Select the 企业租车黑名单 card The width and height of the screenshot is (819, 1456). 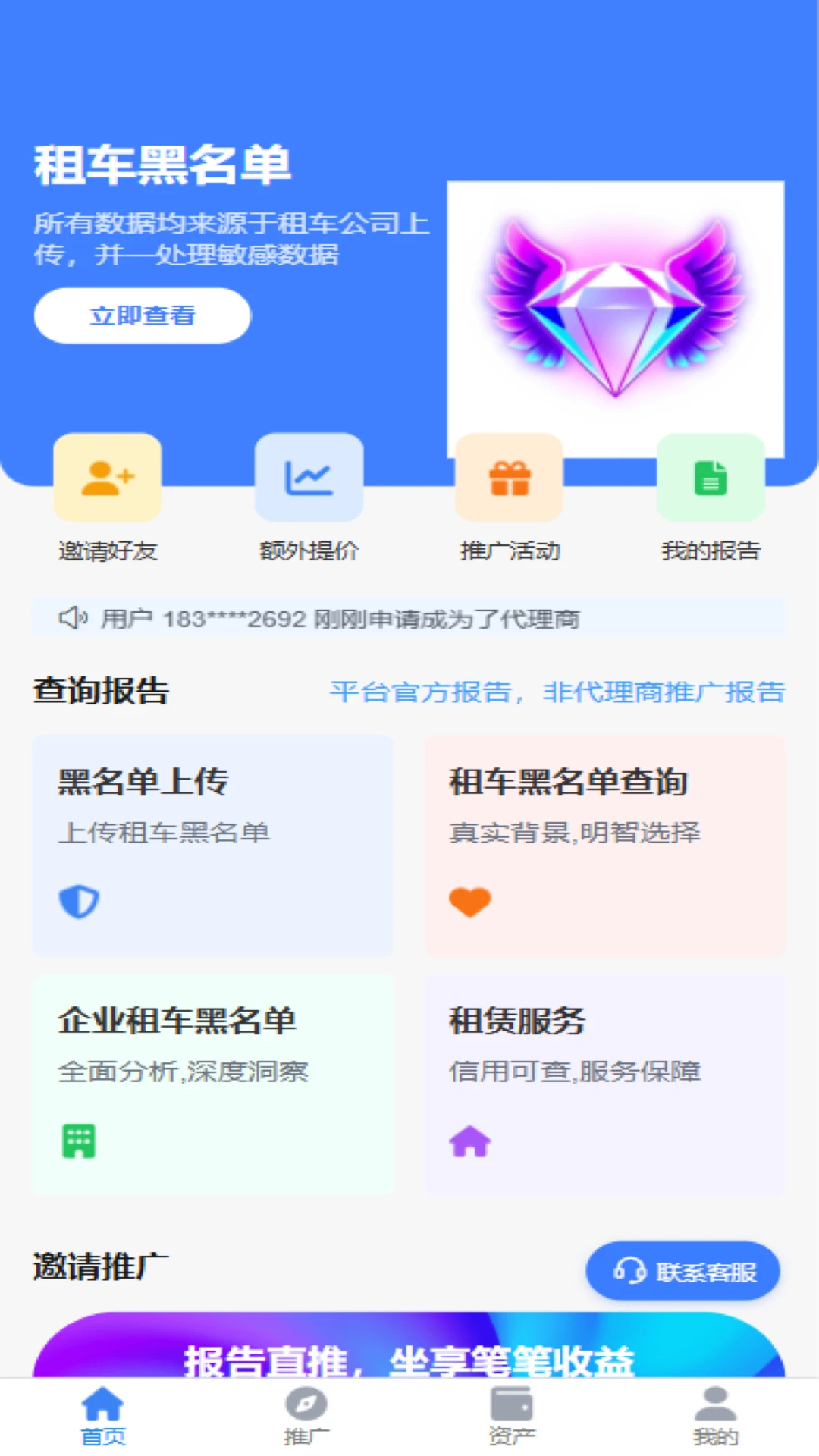pos(213,1084)
